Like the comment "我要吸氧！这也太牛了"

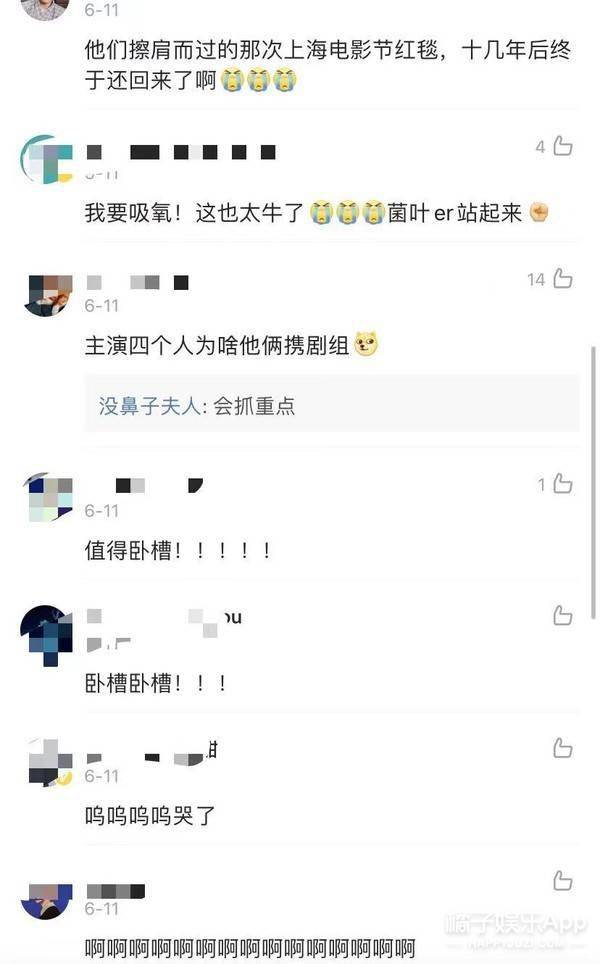coord(563,147)
